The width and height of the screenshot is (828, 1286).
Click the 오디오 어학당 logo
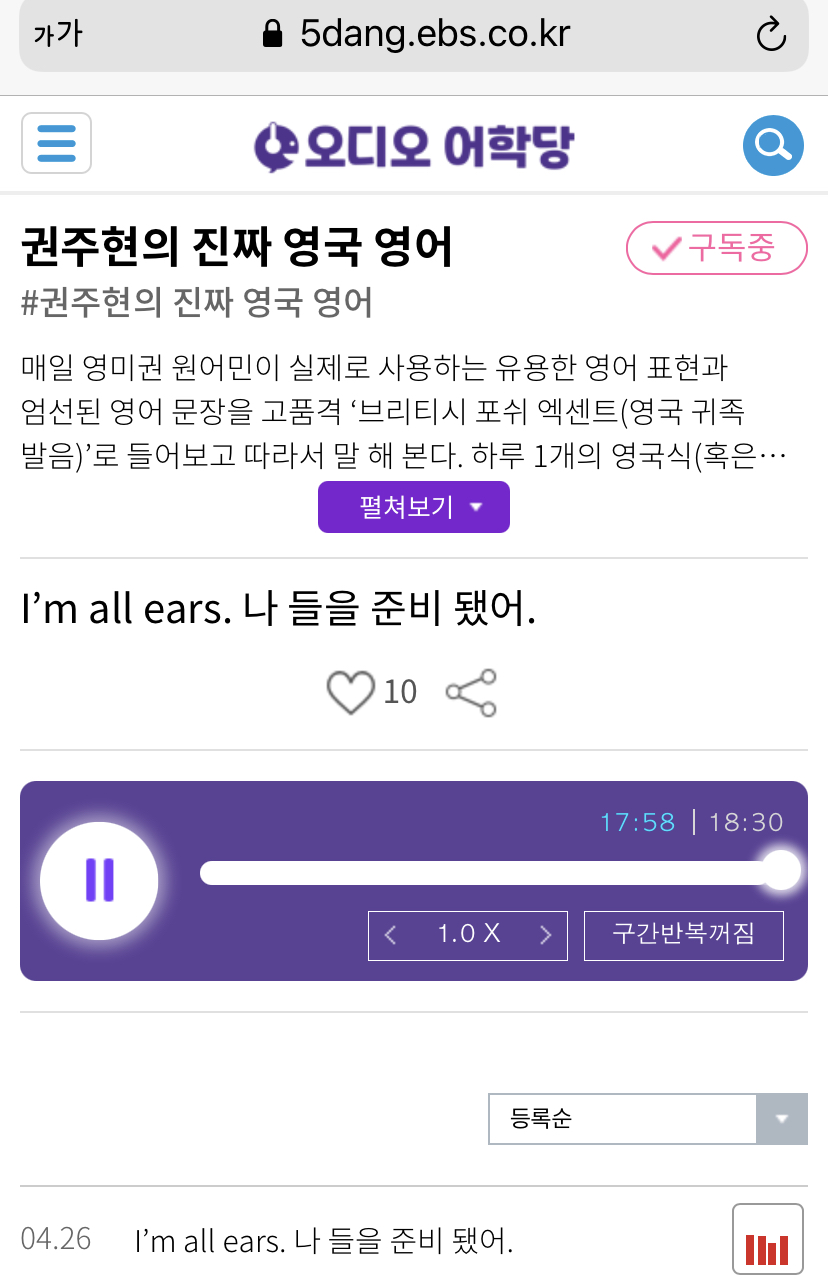[414, 144]
